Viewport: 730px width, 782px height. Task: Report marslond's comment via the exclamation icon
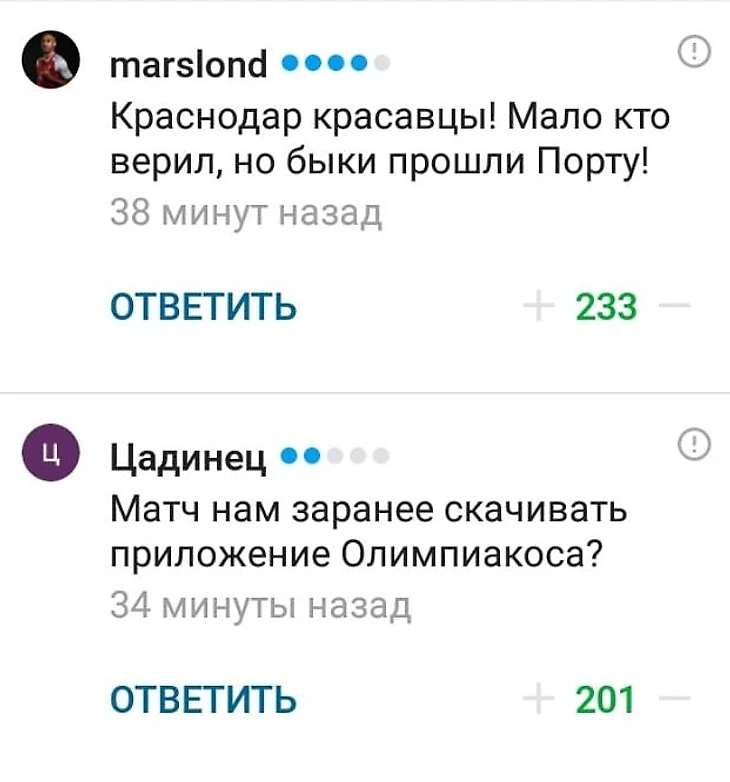695,49
